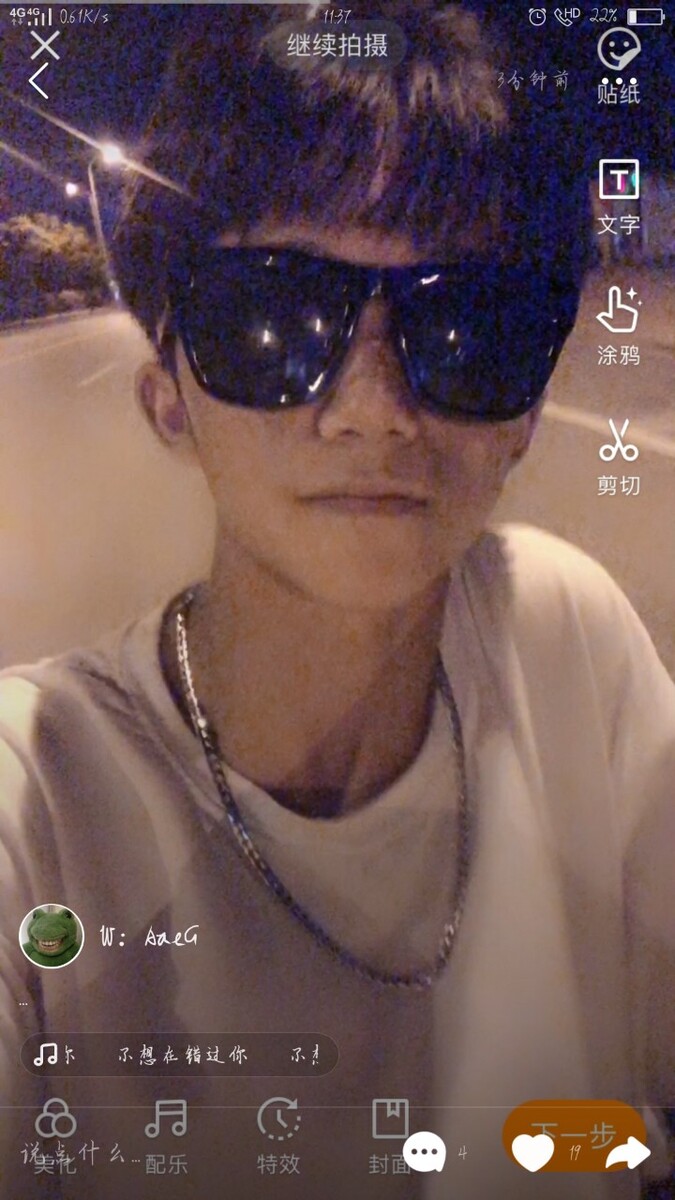Open the 贴纸 sticker tool

coord(618,67)
